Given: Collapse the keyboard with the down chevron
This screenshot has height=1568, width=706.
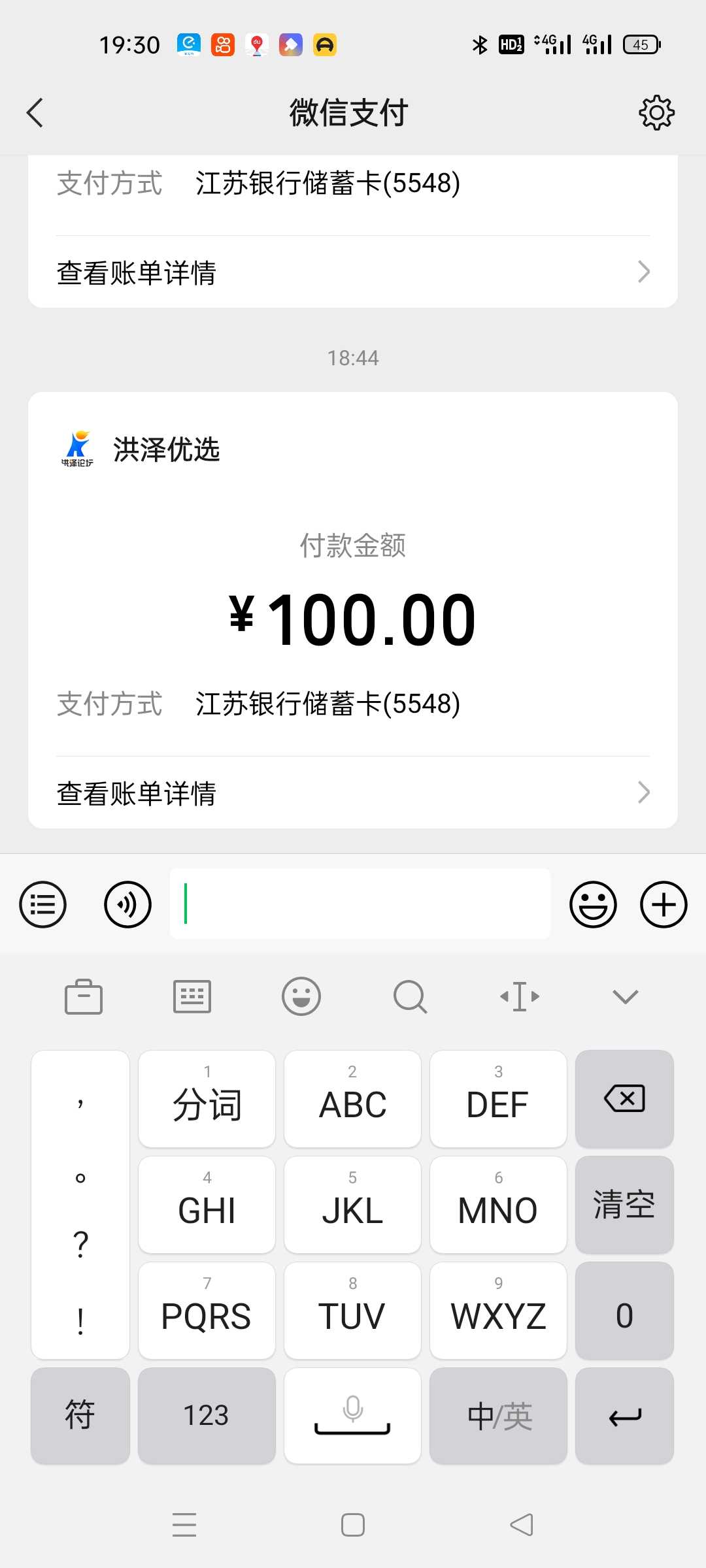Looking at the screenshot, I should click(626, 996).
